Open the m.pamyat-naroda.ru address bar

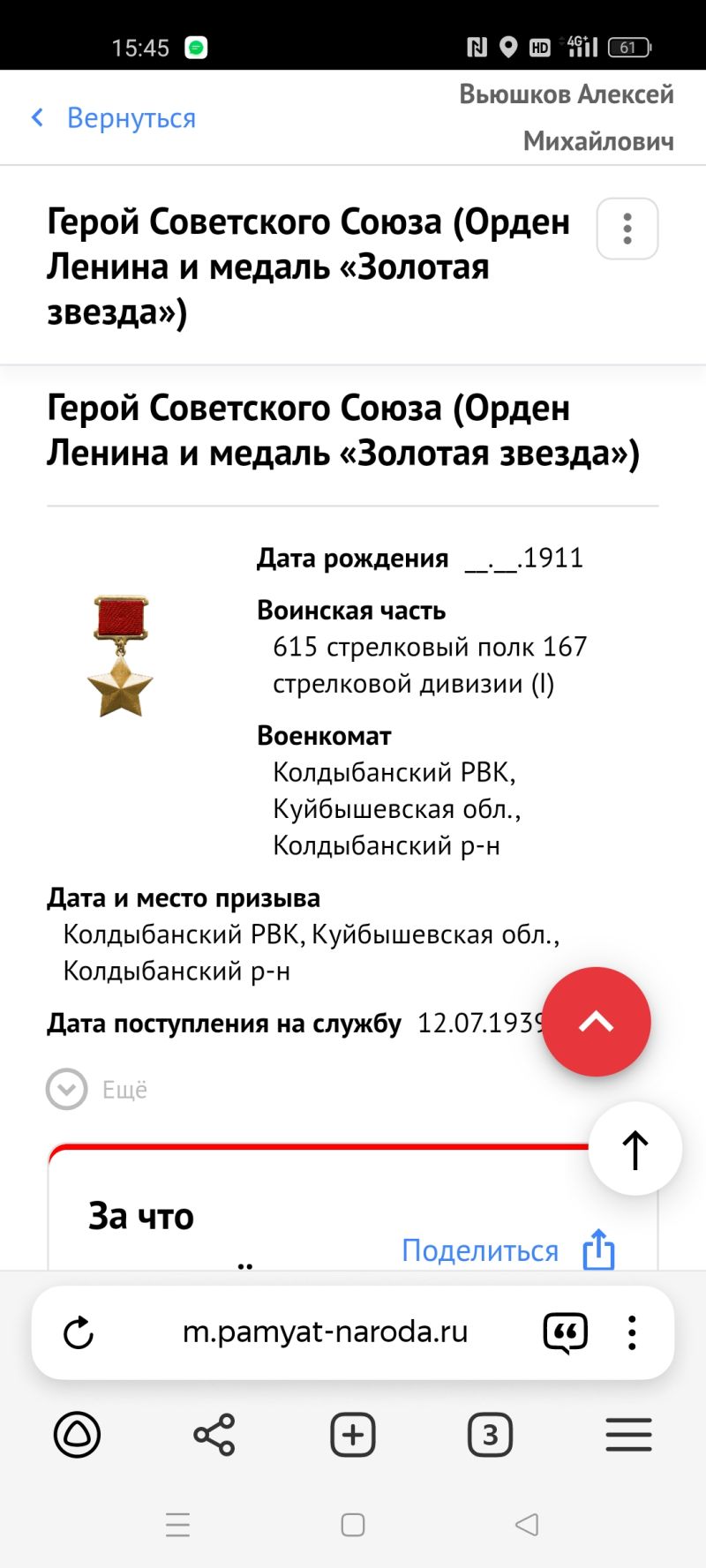click(325, 1332)
